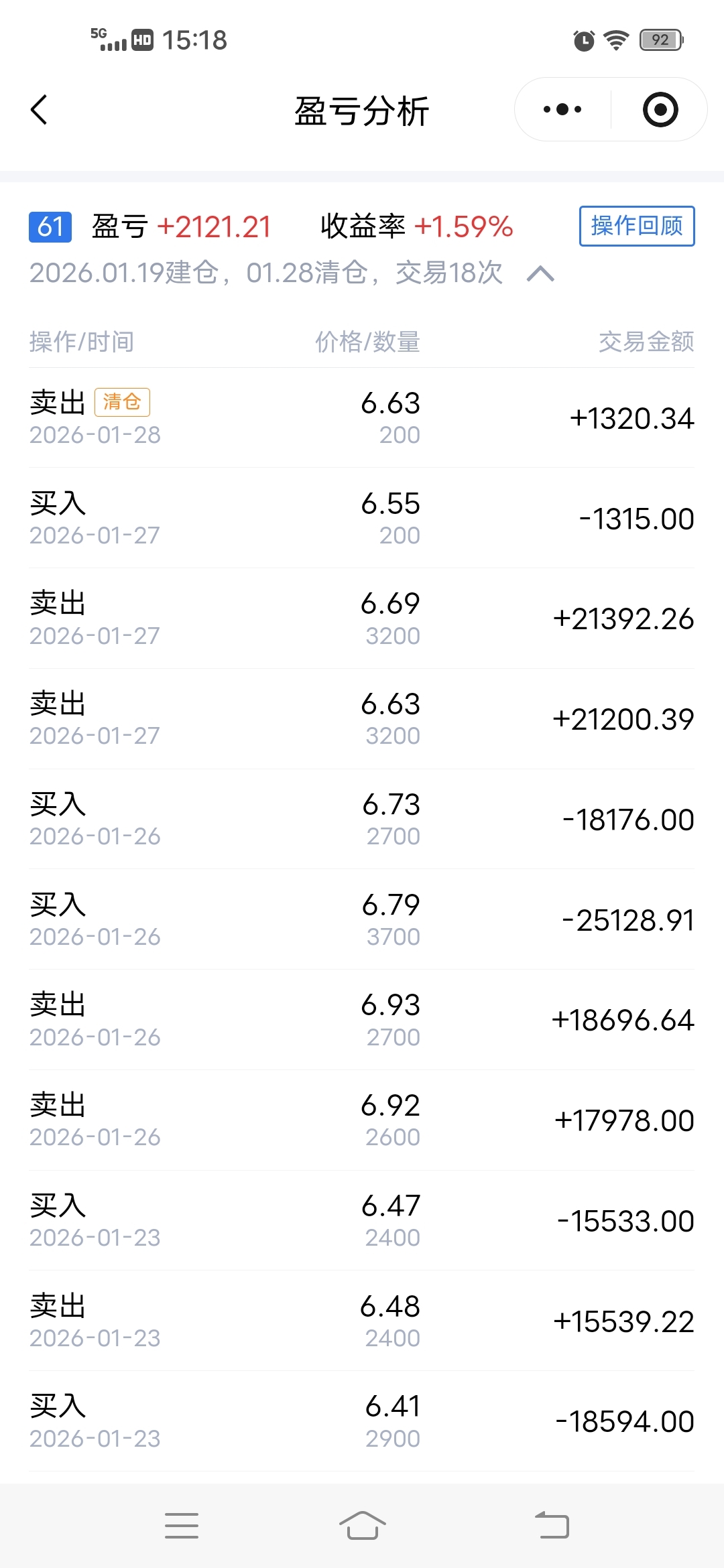Collapse the trade record list

(540, 273)
